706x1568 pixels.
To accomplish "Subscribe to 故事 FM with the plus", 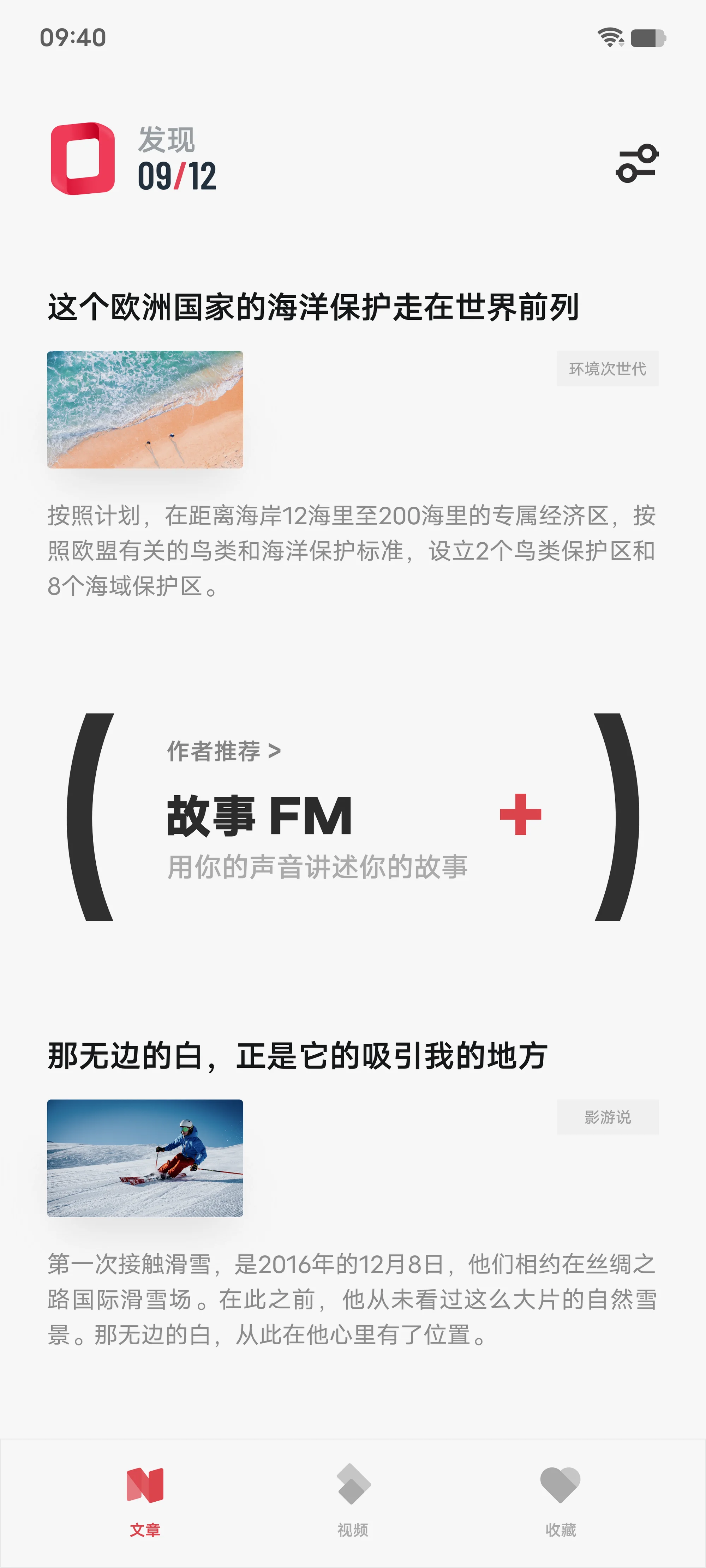I will [520, 814].
